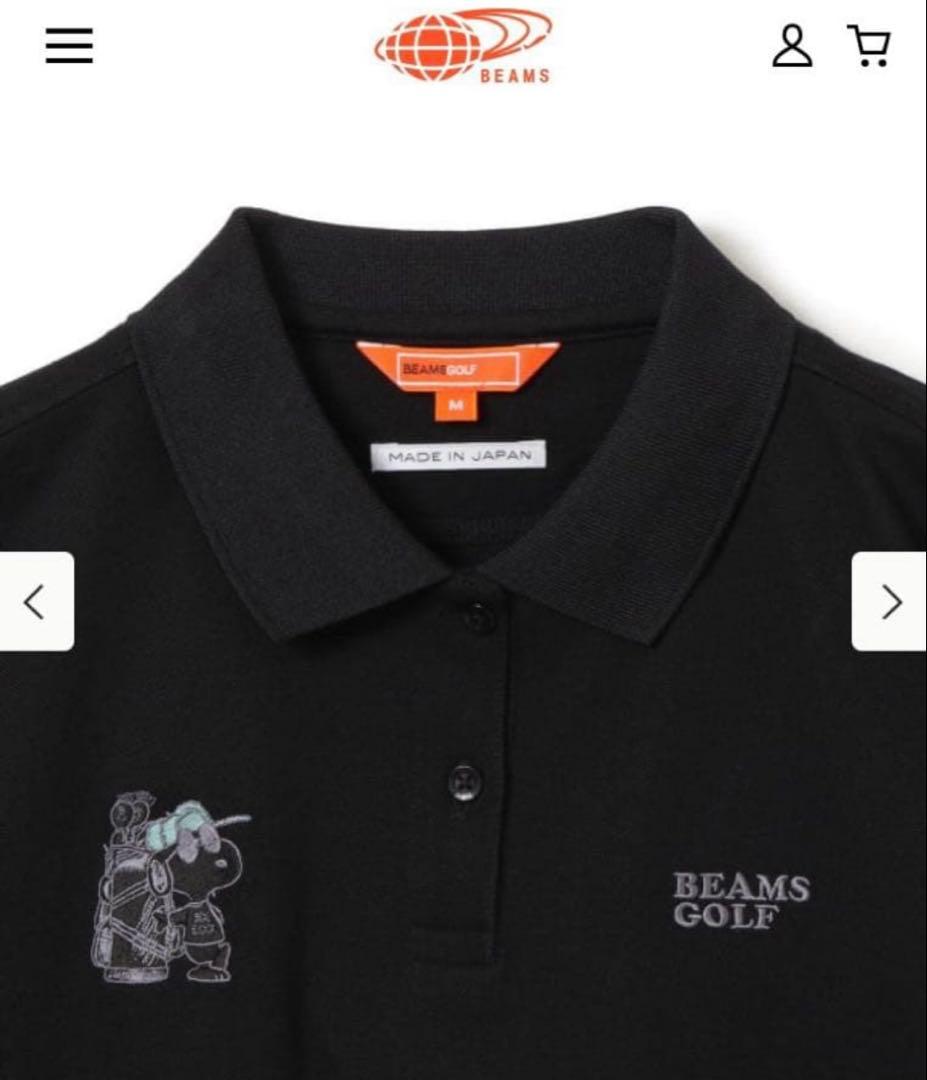Open the shopping cart

point(869,46)
